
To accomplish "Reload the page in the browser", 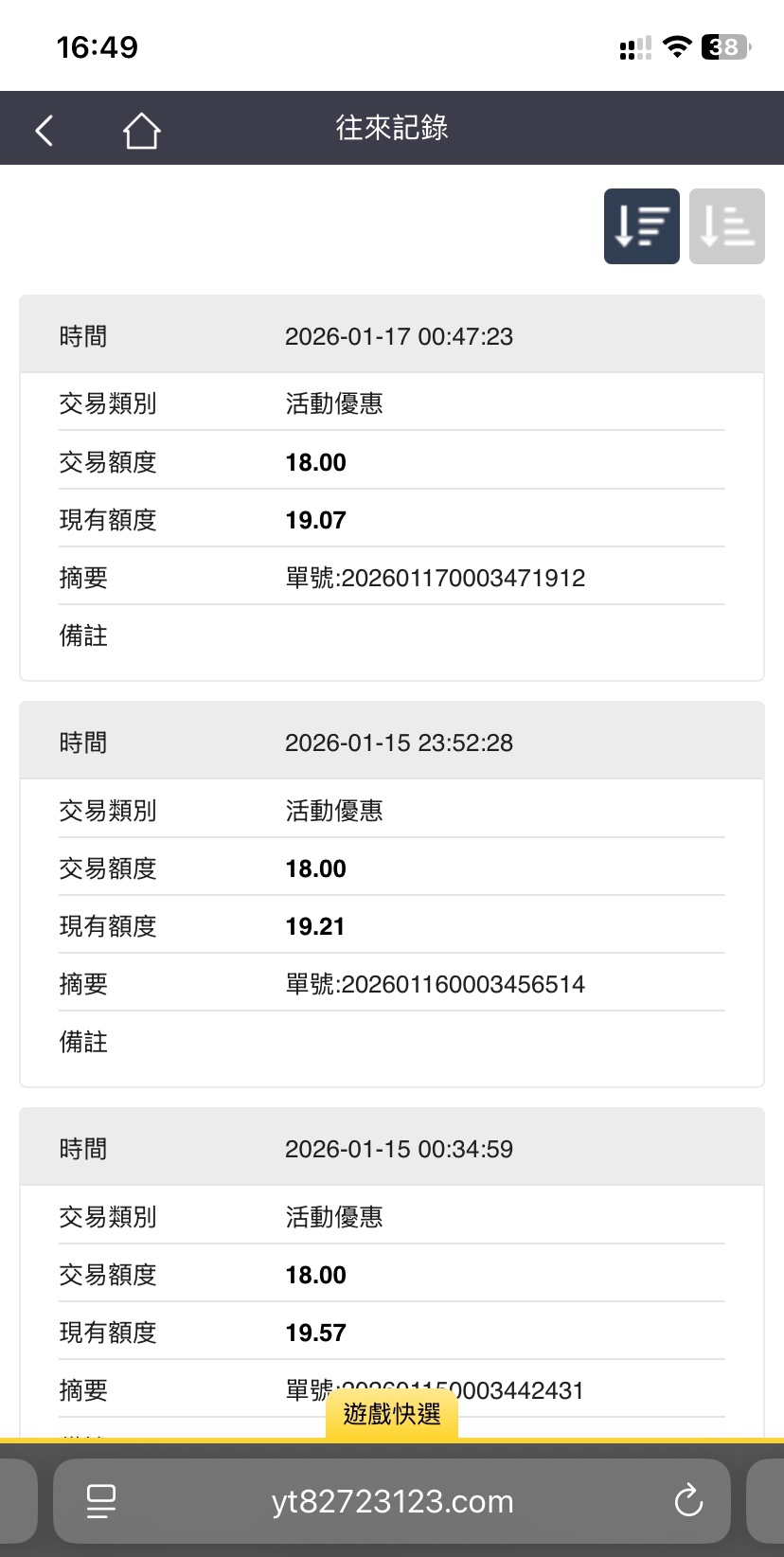I will coord(688,1501).
